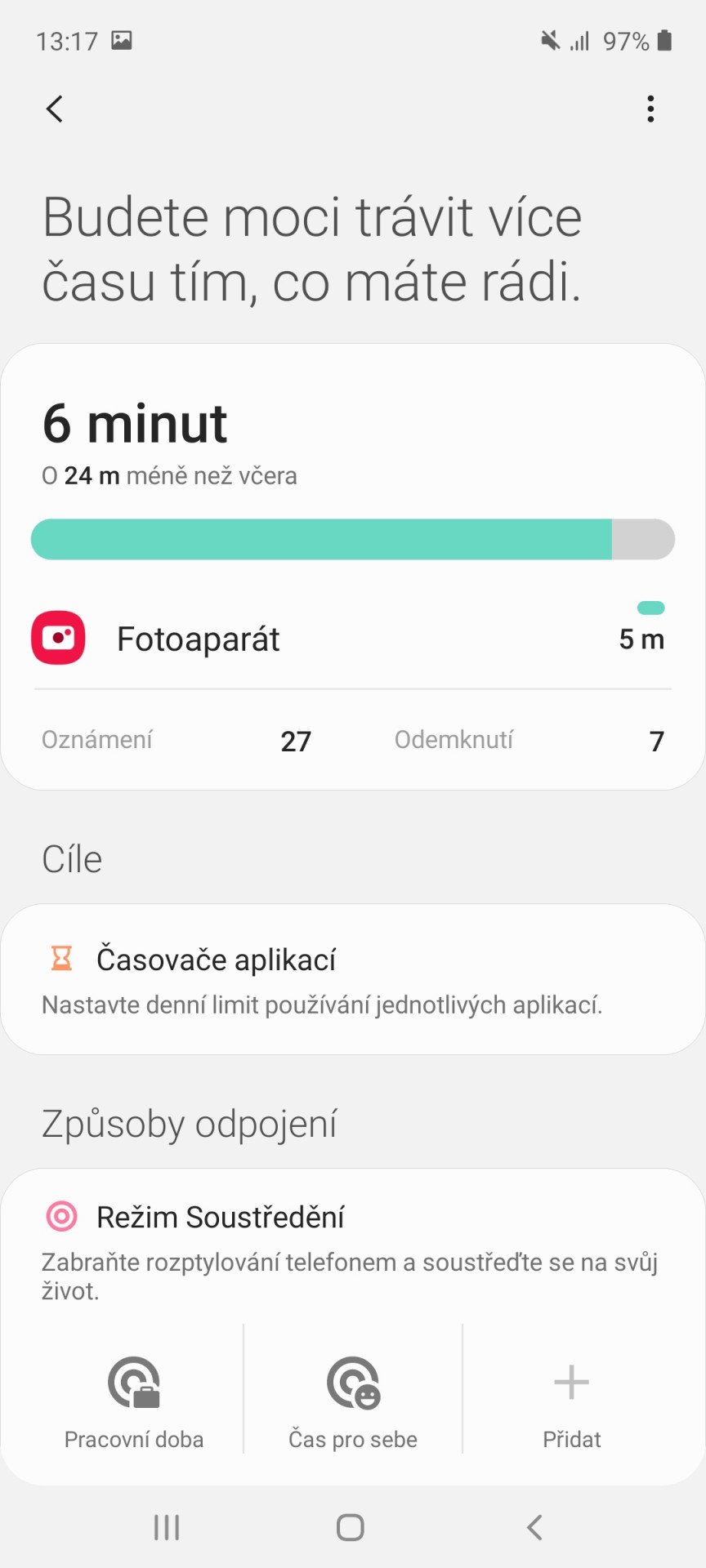The width and height of the screenshot is (706, 1568).
Task: Go to the home screen
Action: click(x=351, y=1527)
